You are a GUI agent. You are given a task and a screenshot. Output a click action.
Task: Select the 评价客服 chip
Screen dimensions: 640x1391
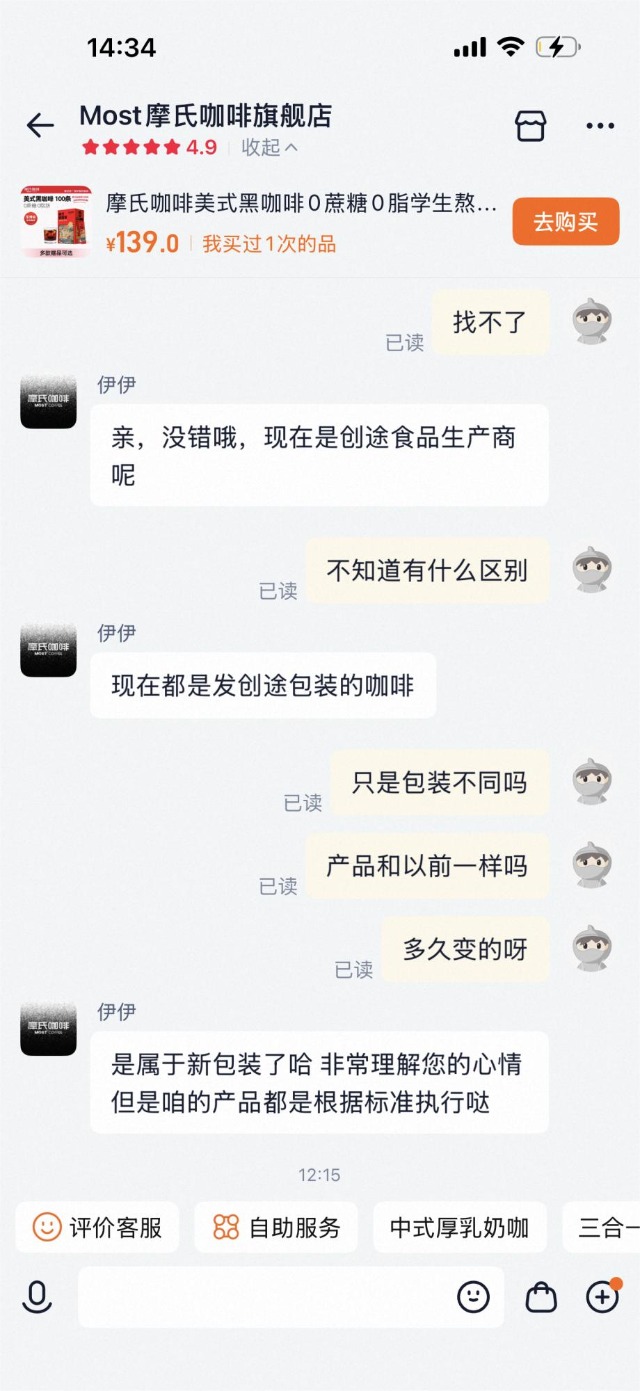pyautogui.click(x=98, y=1227)
